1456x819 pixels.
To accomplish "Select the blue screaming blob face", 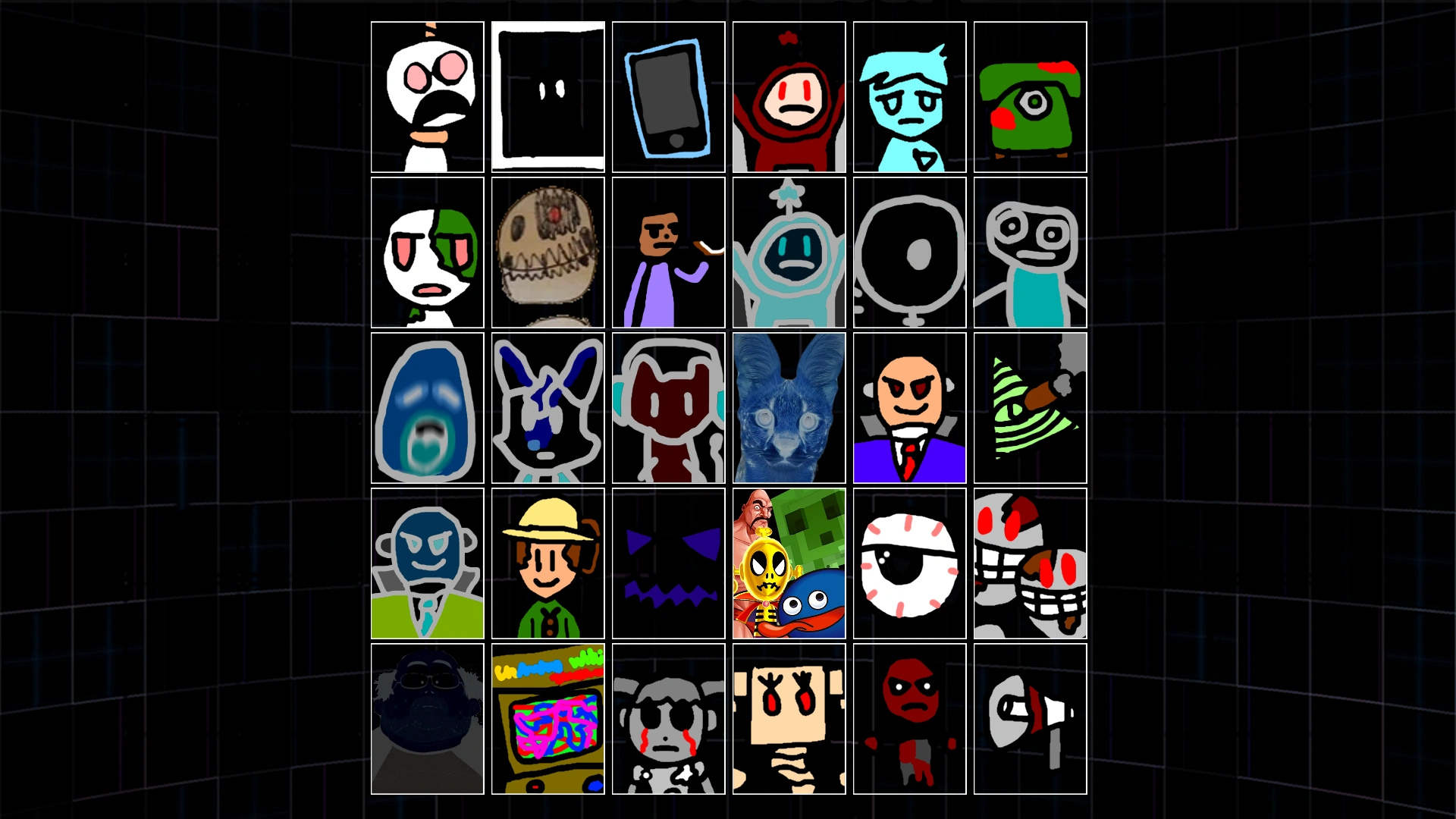I will (427, 408).
